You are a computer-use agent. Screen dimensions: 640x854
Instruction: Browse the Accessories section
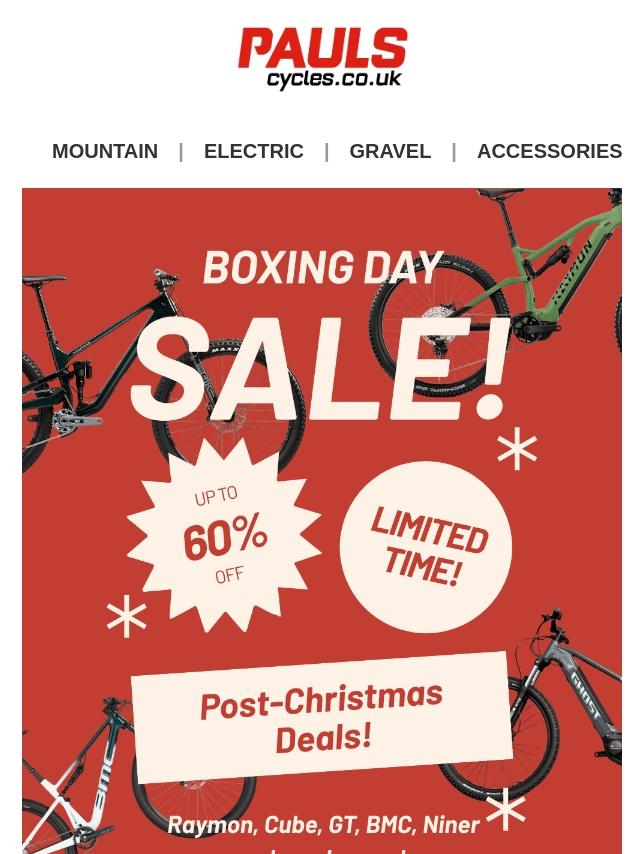[549, 151]
